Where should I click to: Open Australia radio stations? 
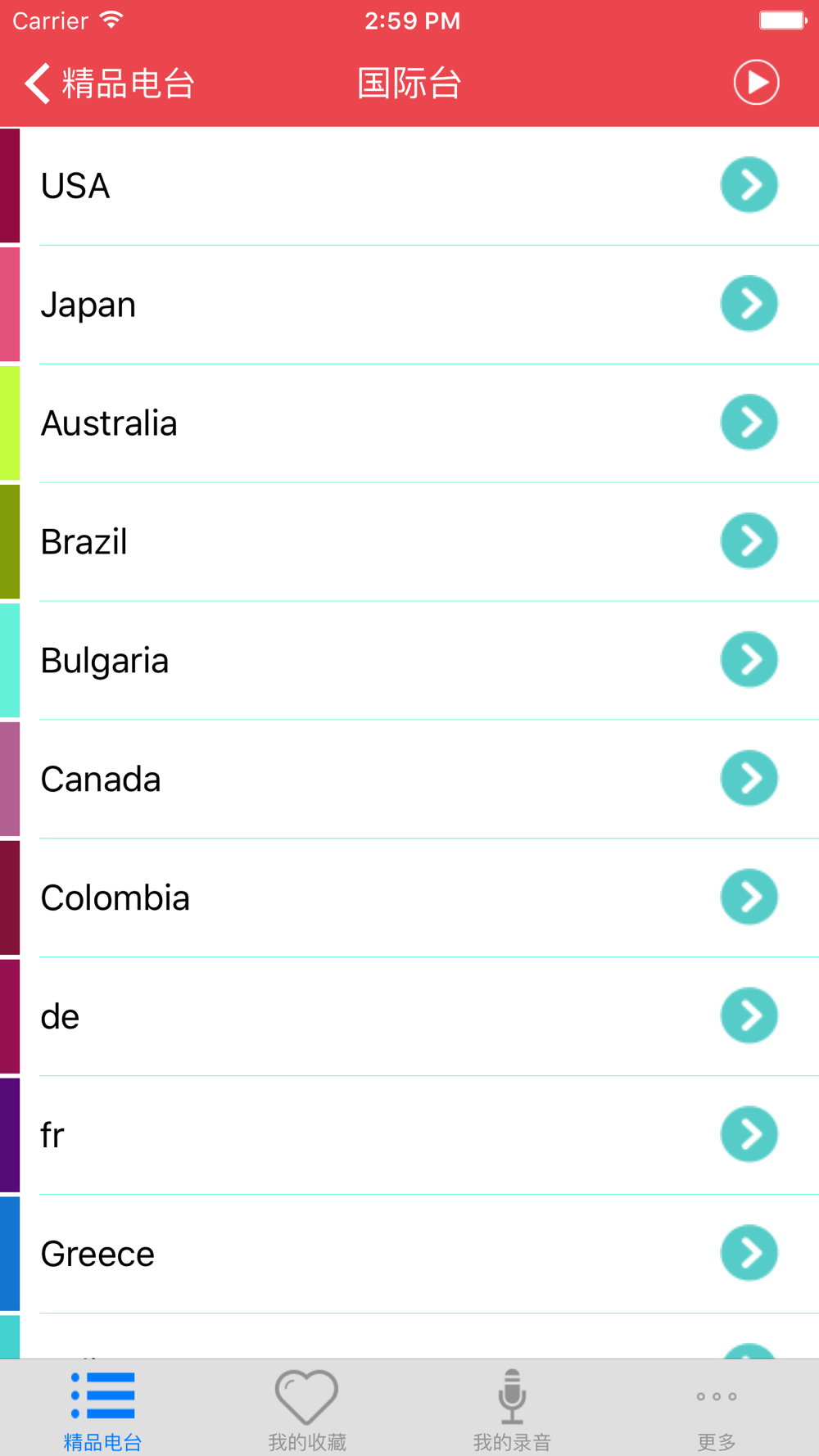pyautogui.click(x=409, y=423)
